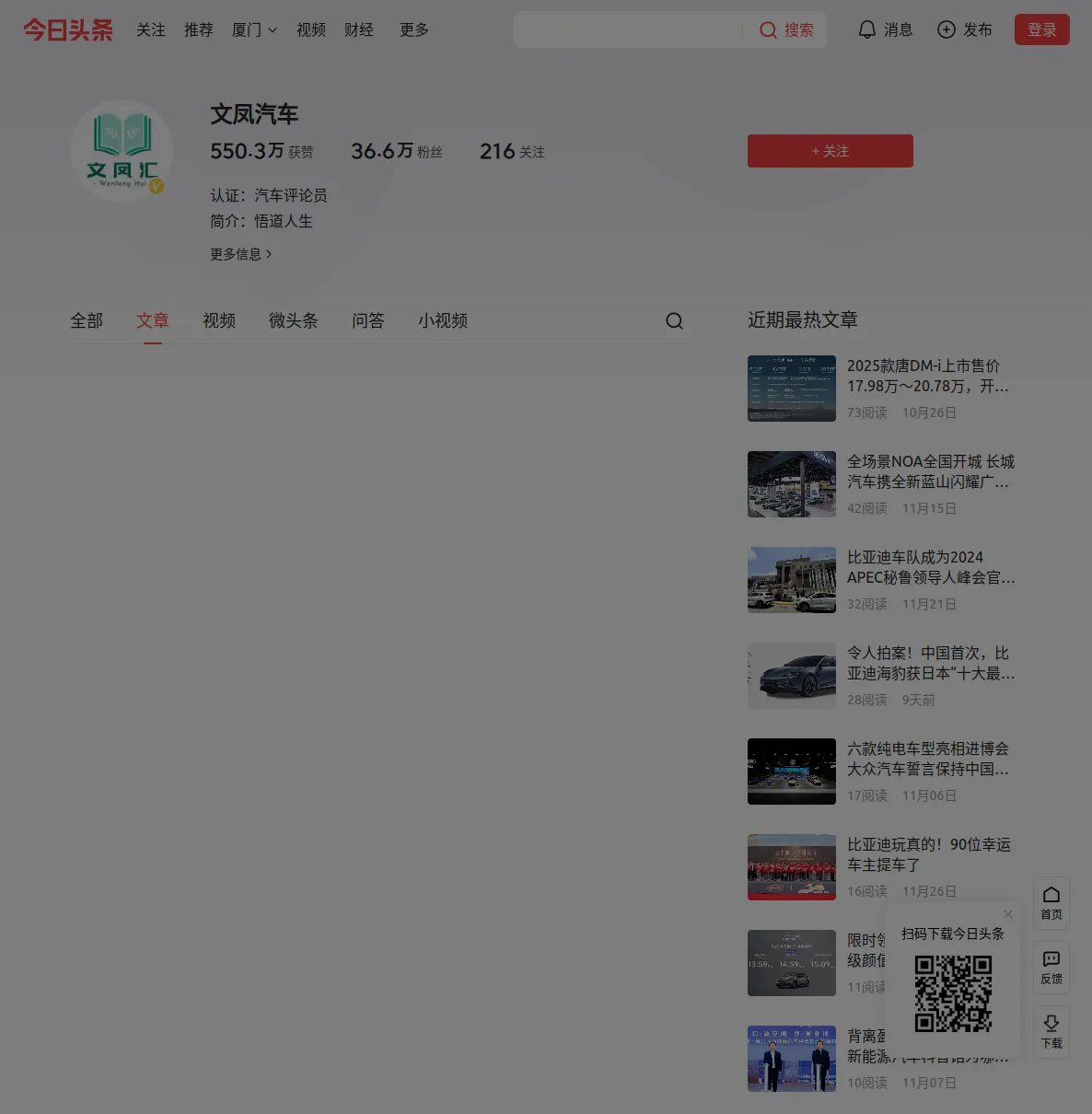This screenshot has width=1092, height=1114.
Task: Open 消息 notifications bell
Action: click(x=885, y=30)
